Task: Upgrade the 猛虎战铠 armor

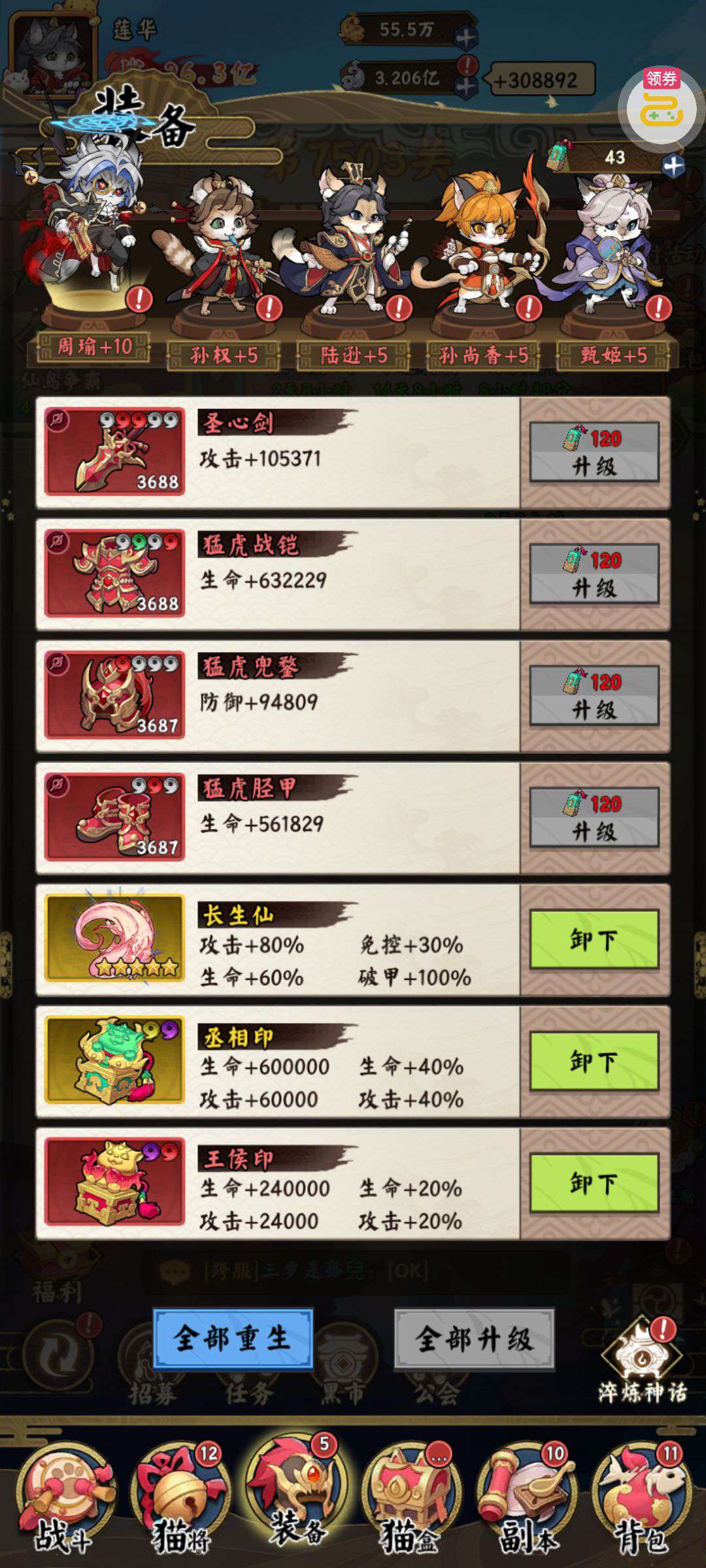Action: coord(594,574)
